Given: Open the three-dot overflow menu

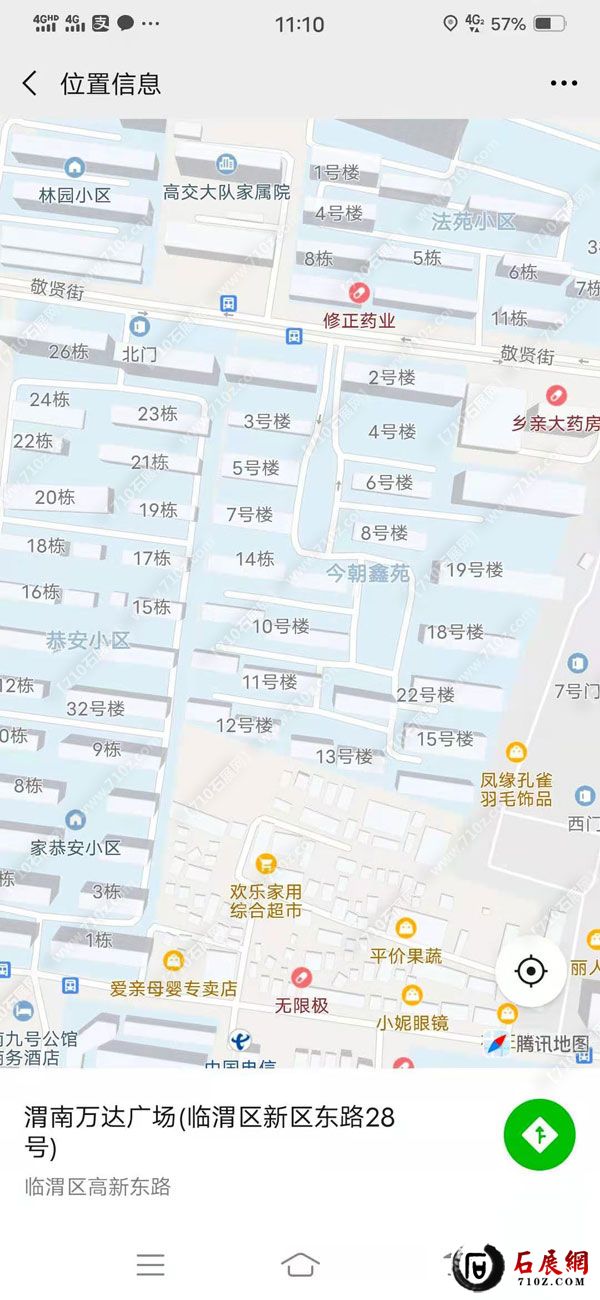Looking at the screenshot, I should [x=563, y=84].
